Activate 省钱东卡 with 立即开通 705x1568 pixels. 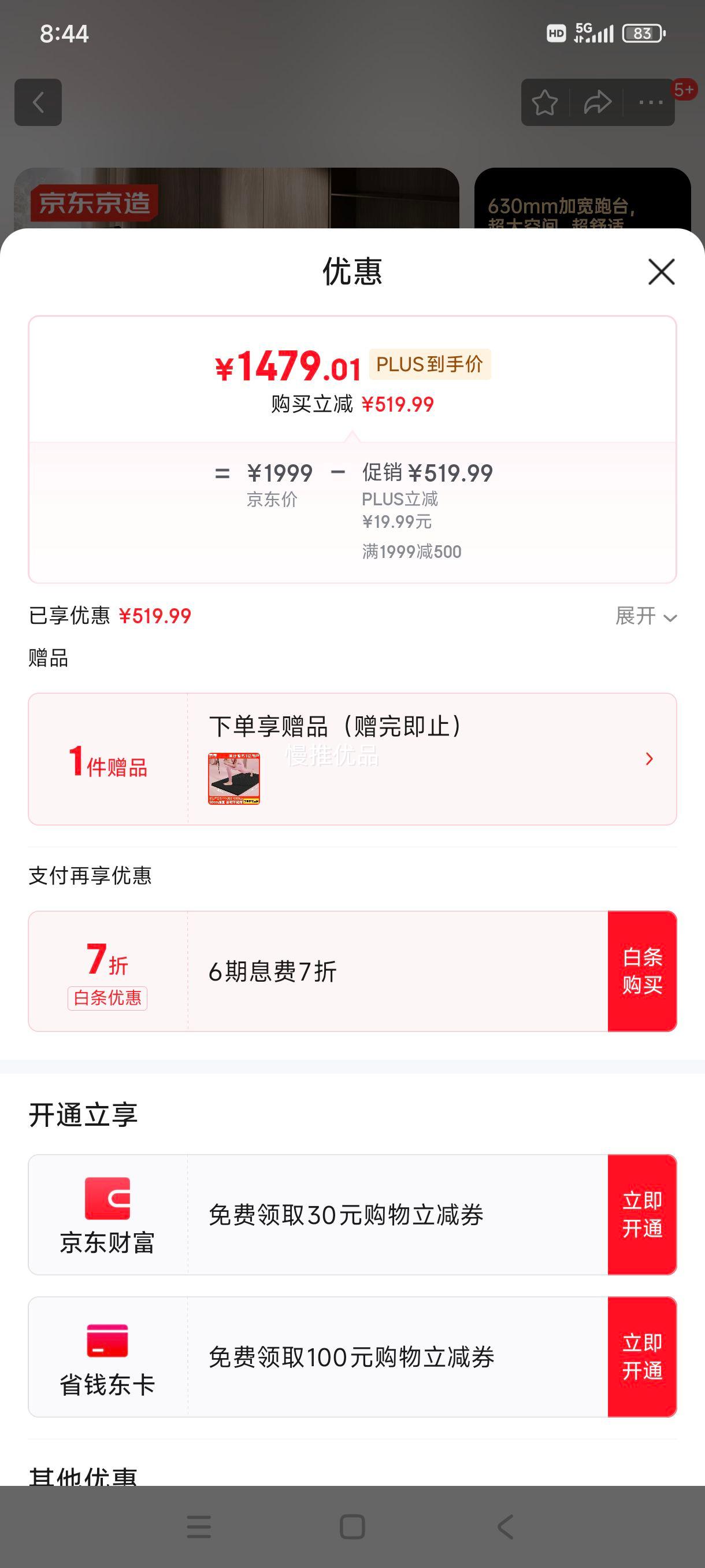tap(642, 1357)
